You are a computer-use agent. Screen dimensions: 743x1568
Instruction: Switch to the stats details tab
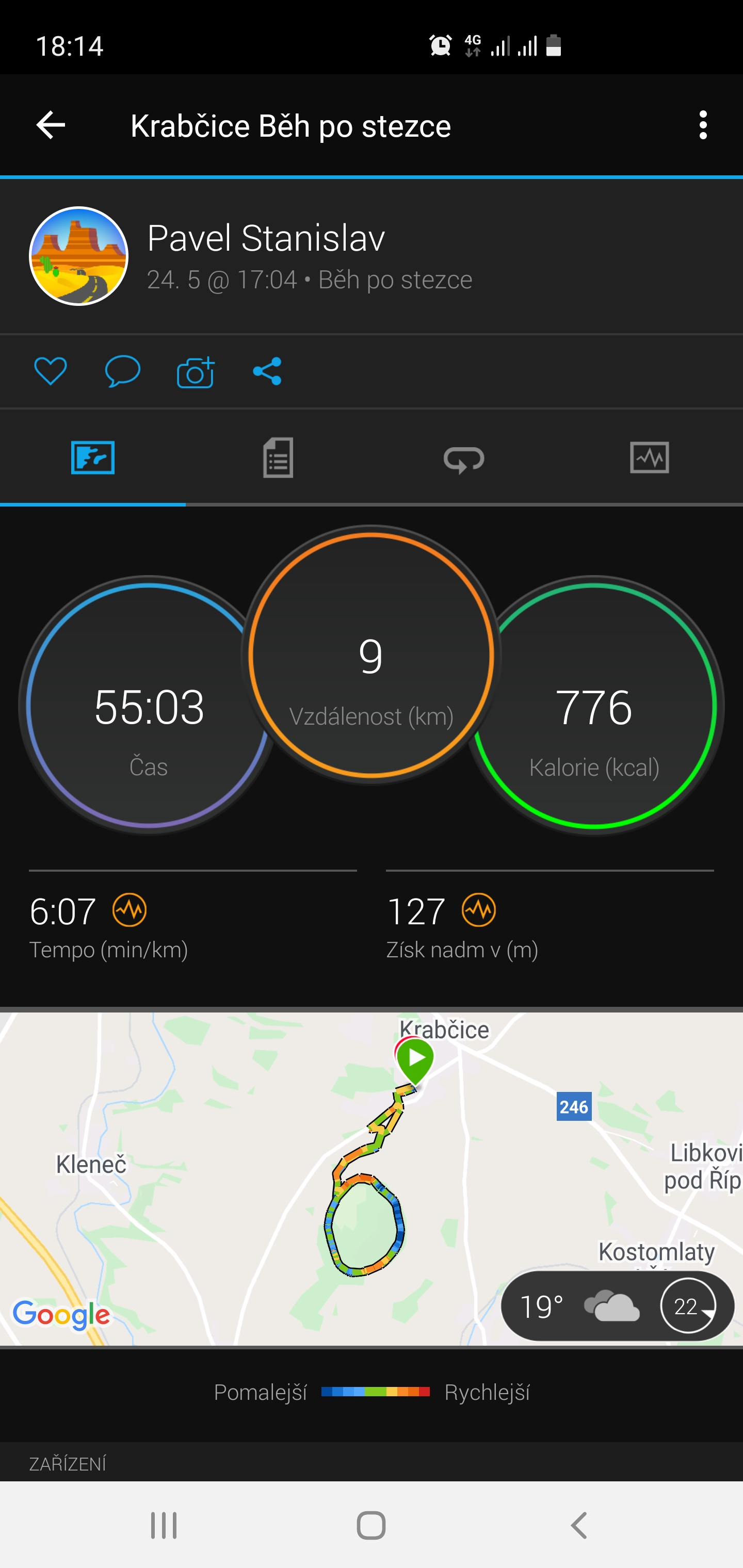[x=278, y=458]
